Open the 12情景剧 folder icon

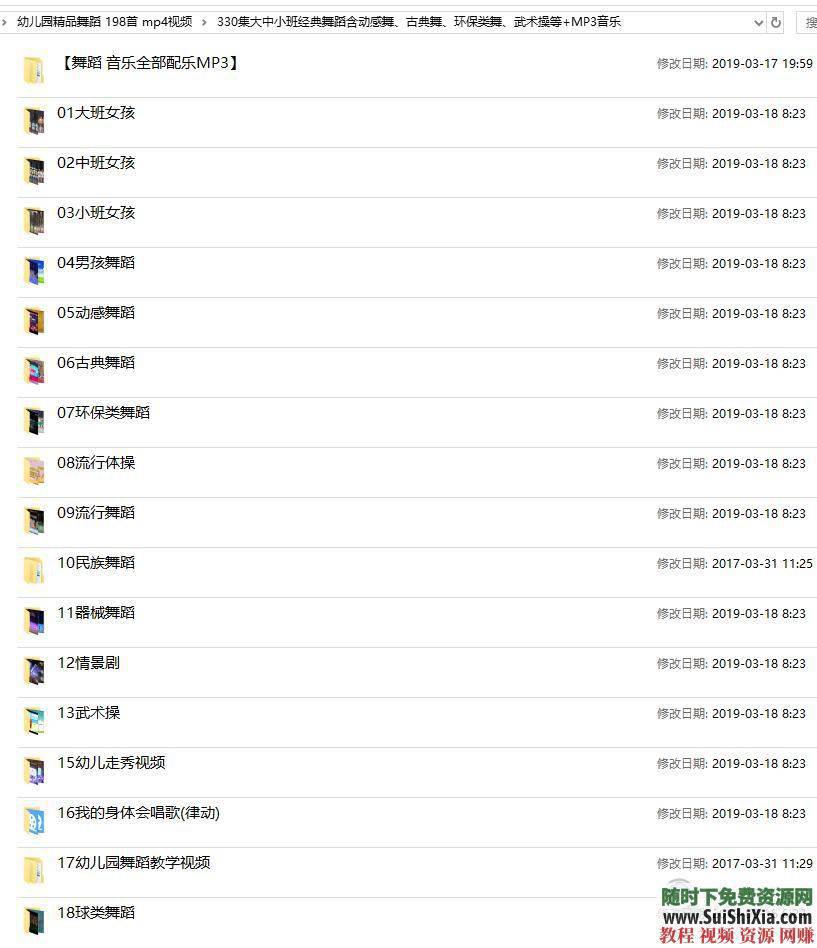pyautogui.click(x=34, y=670)
